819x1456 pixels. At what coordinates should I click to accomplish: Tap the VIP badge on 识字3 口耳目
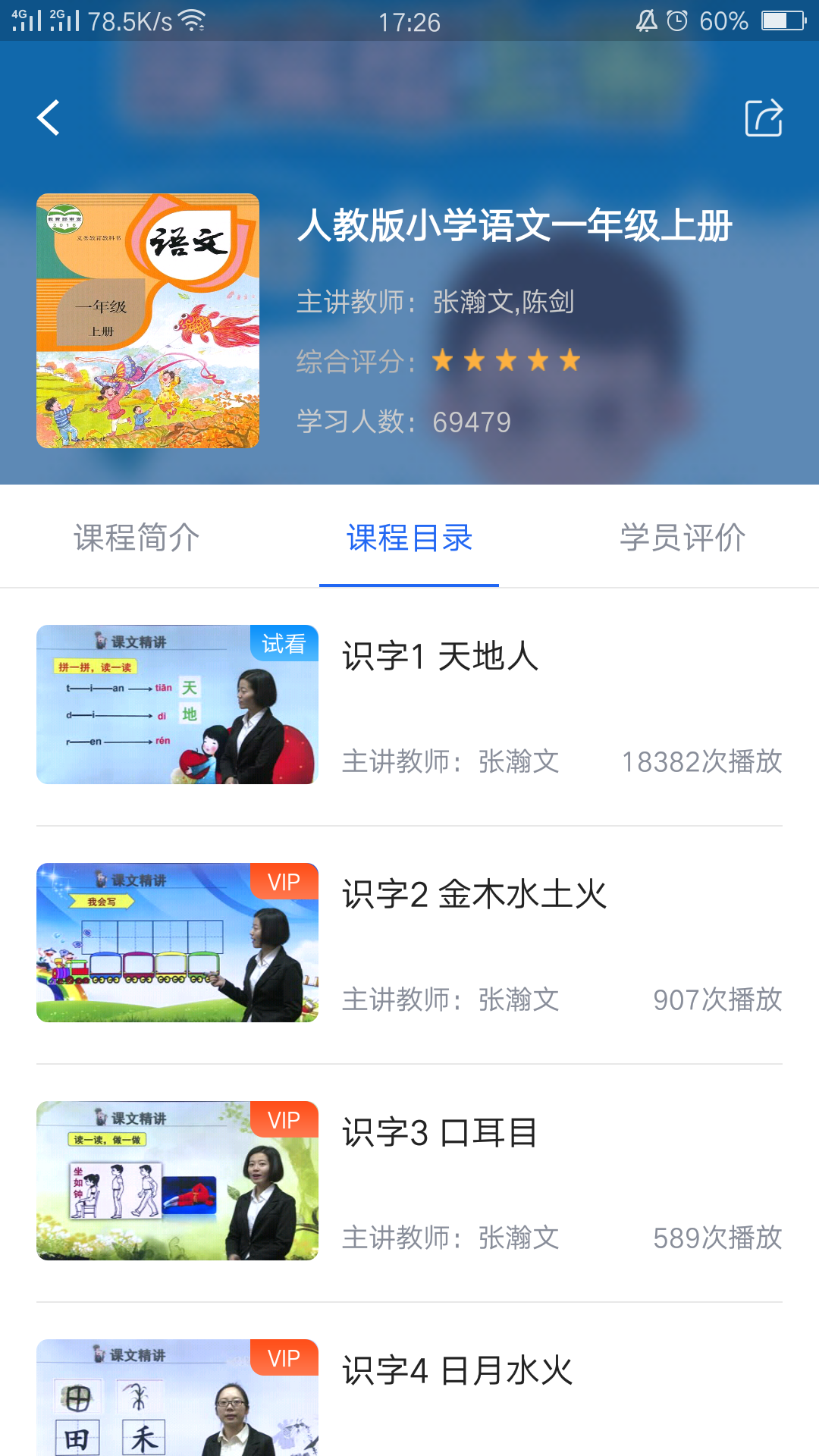coord(283,1119)
